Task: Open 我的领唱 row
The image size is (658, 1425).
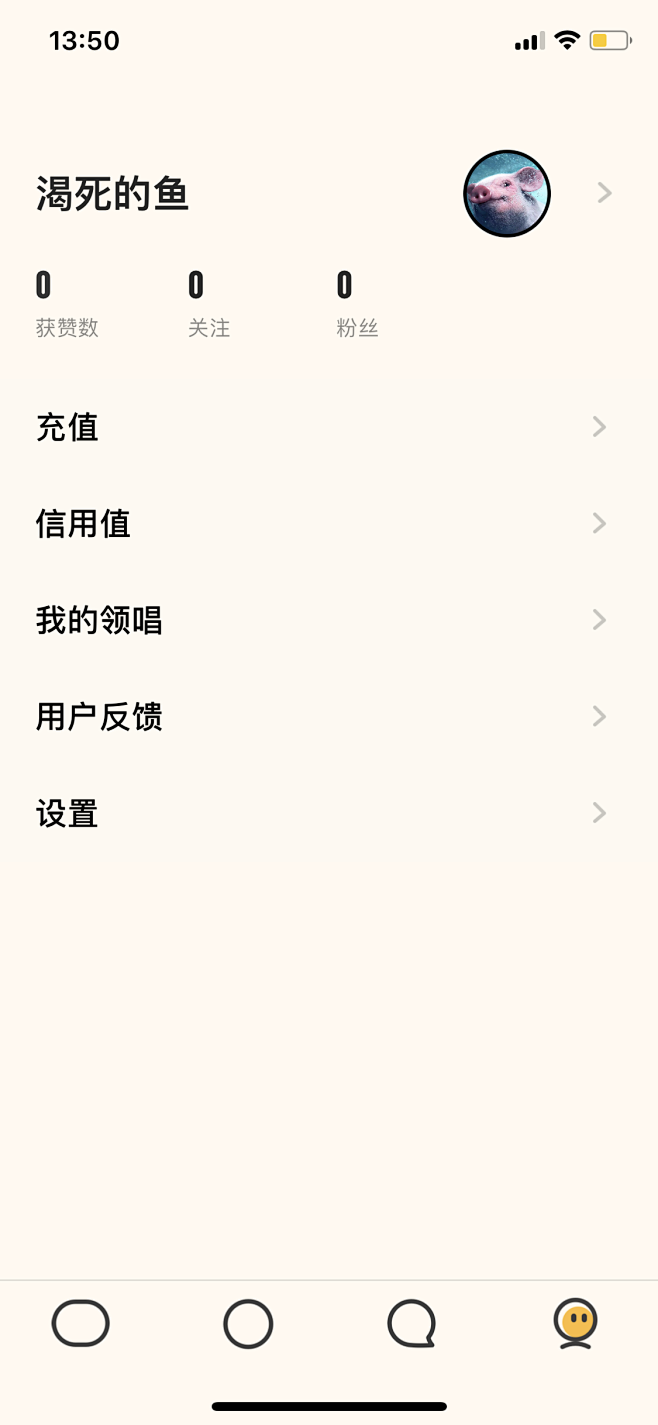Action: point(329,620)
